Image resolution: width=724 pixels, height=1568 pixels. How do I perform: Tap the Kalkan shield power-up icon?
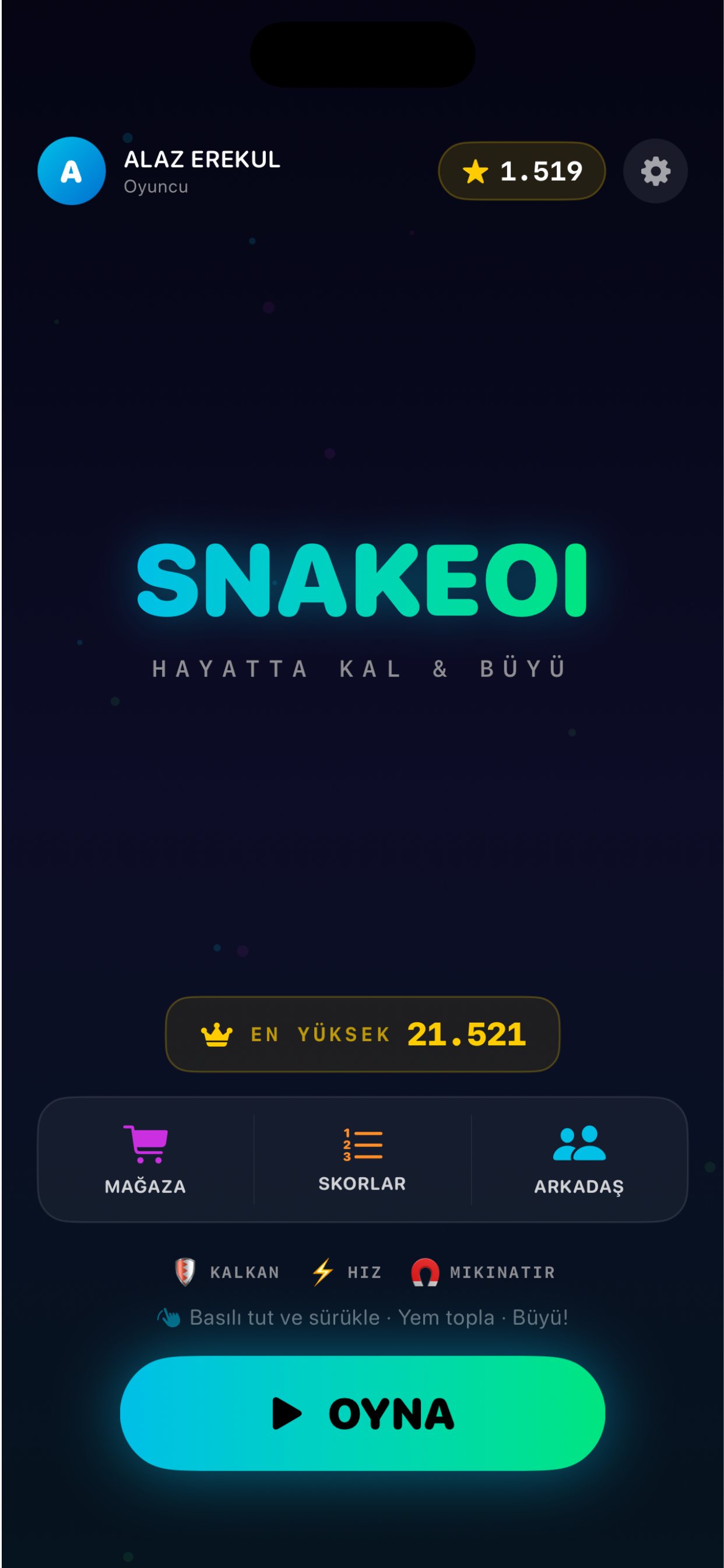click(184, 1272)
